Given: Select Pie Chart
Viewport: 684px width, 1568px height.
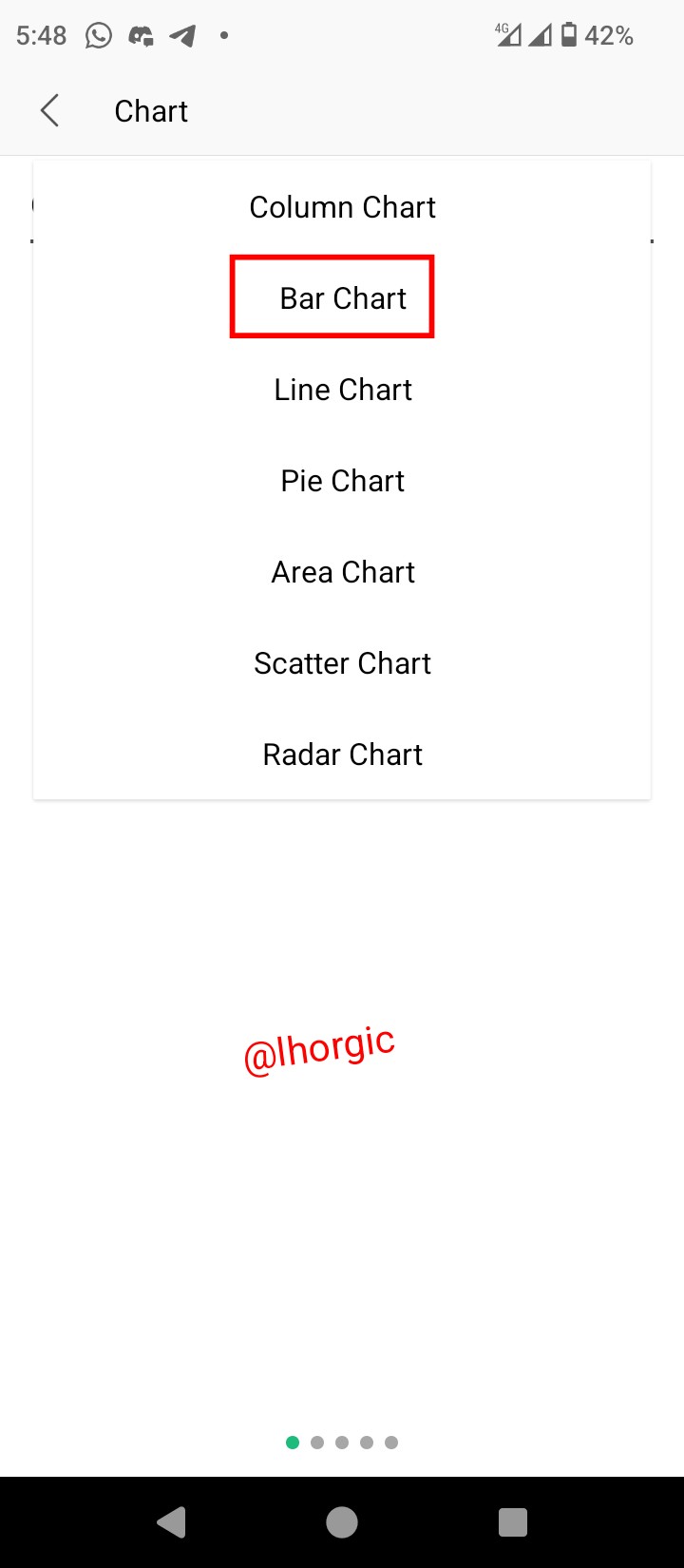Looking at the screenshot, I should (x=342, y=481).
